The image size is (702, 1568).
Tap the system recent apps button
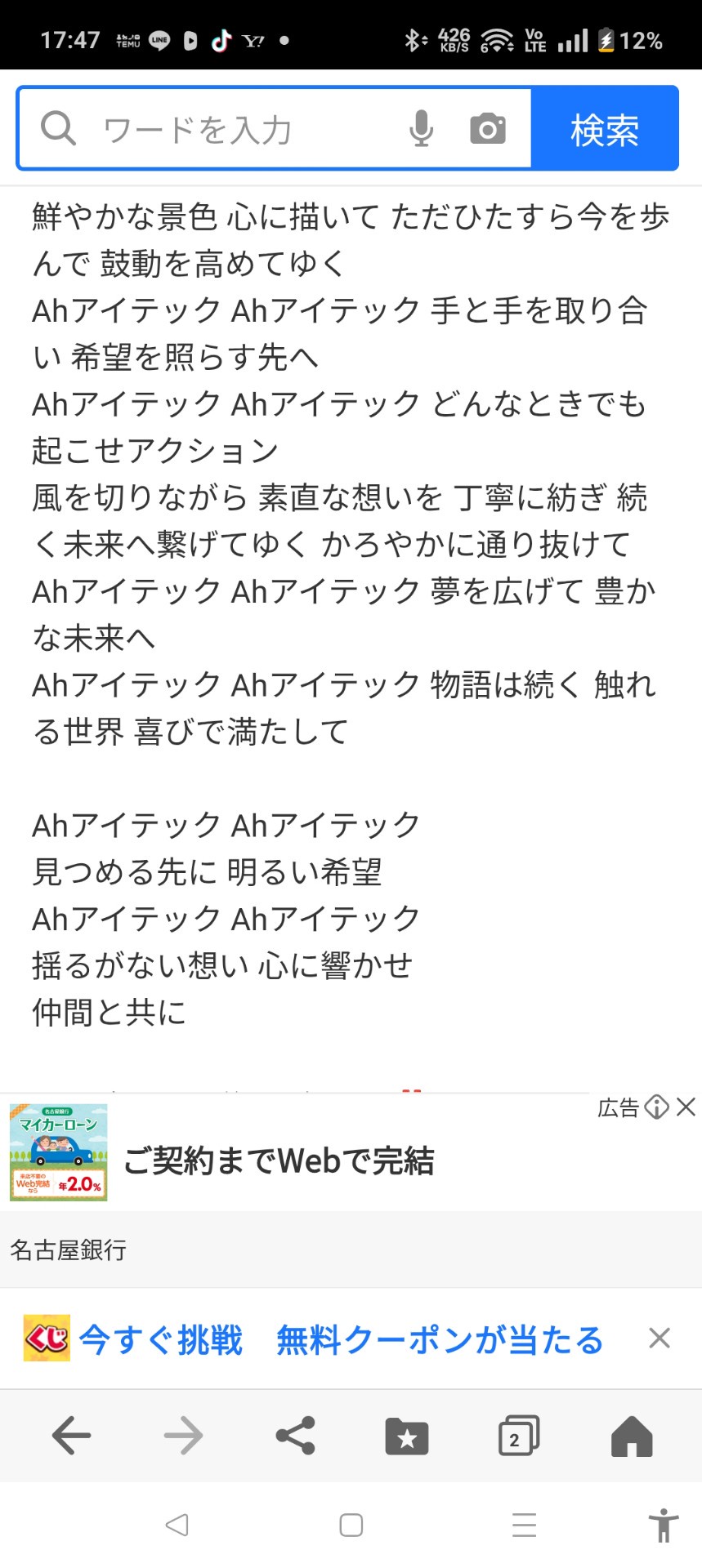click(525, 1525)
